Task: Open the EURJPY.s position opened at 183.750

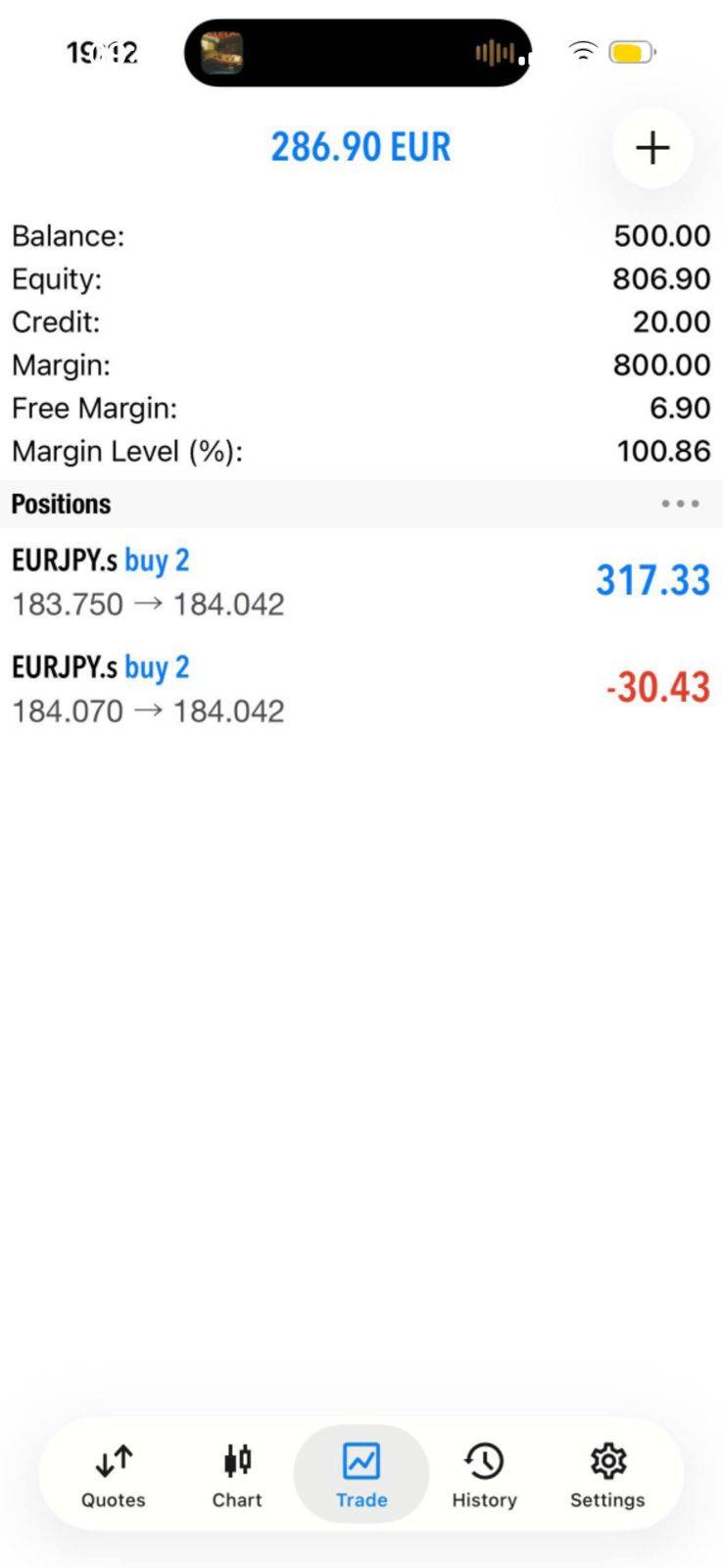Action: tap(361, 581)
